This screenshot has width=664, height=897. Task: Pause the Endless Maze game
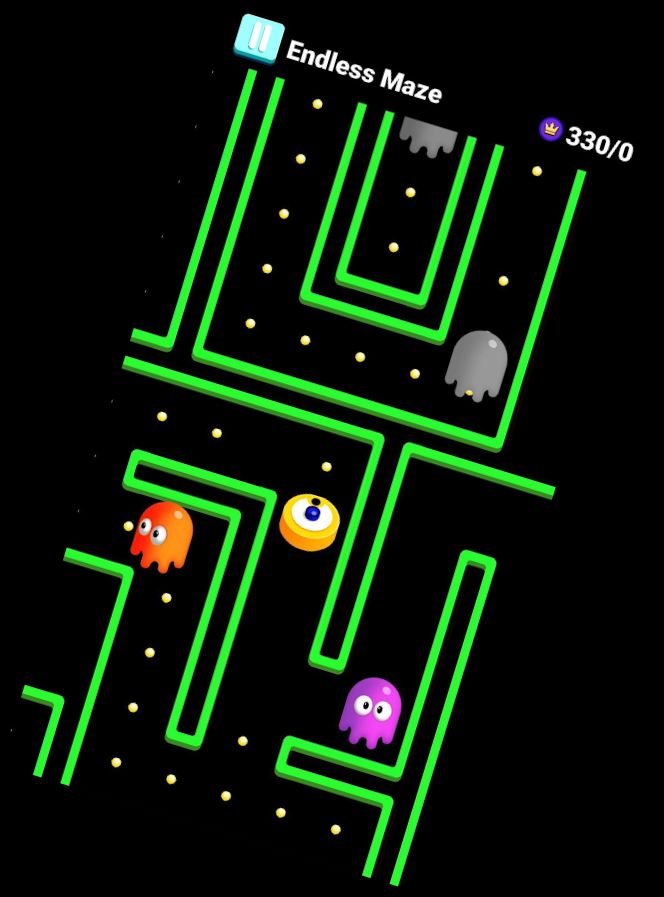tap(259, 38)
